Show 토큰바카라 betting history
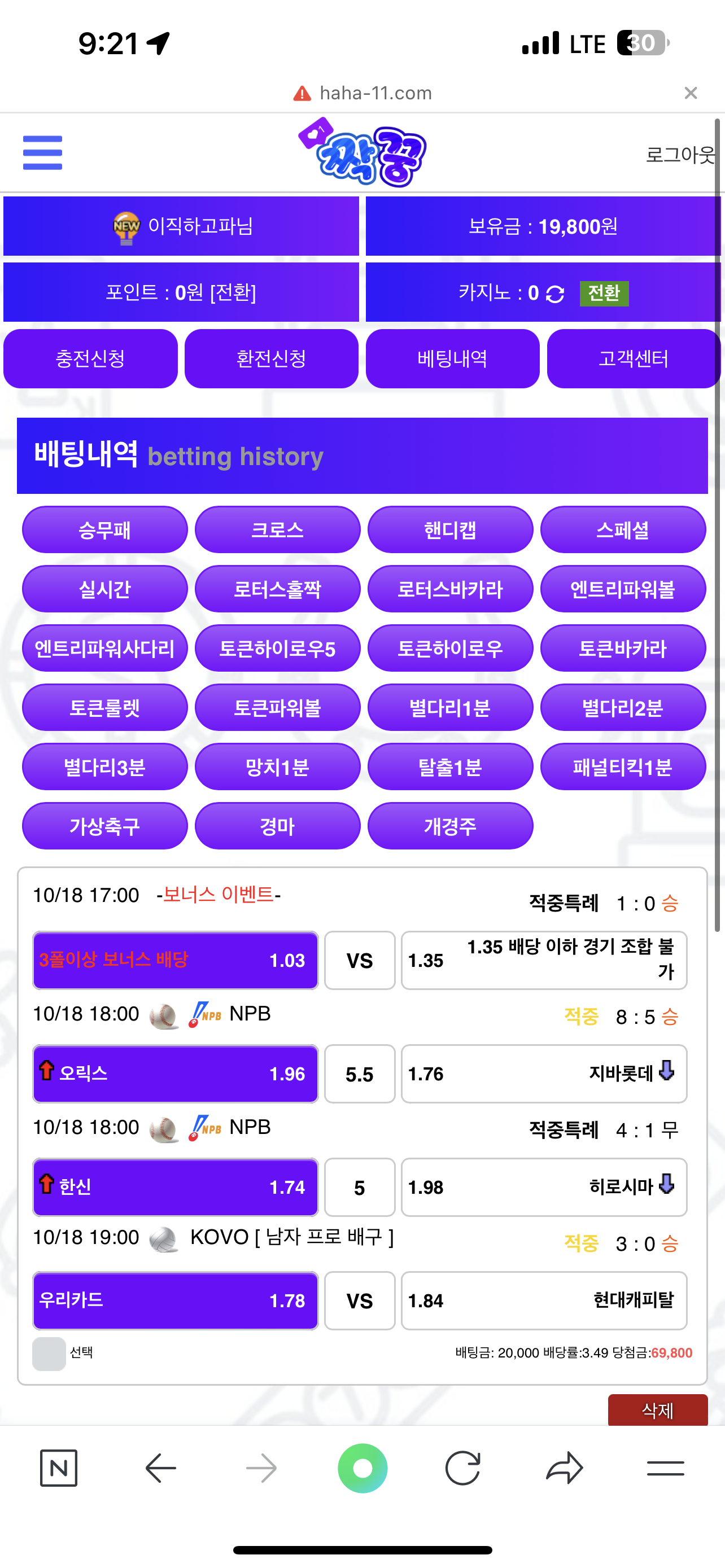 tap(622, 649)
